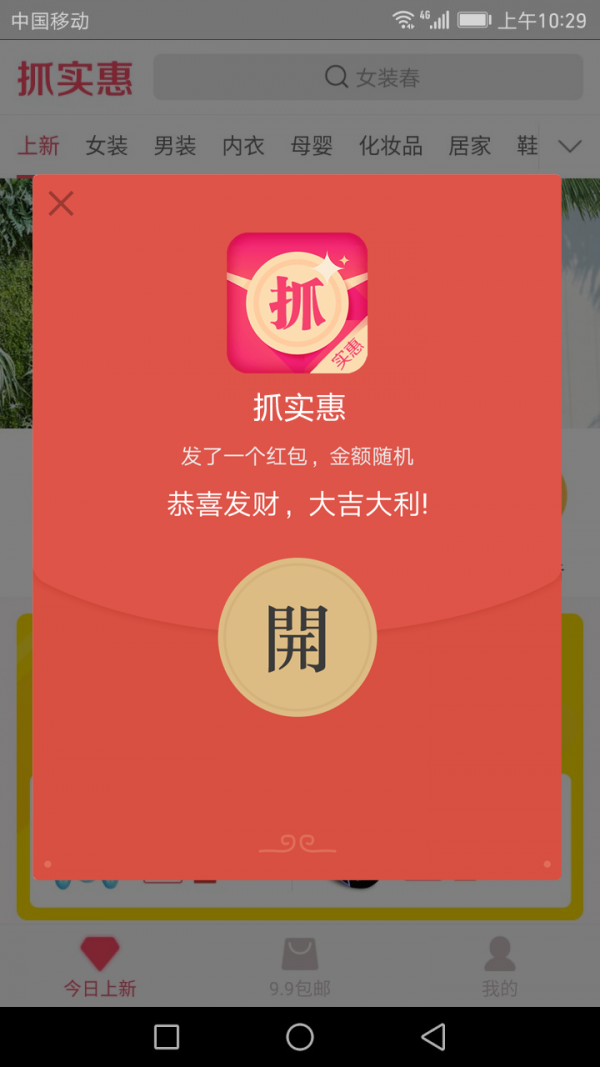Viewport: 600px width, 1067px height.
Task: Select the 居家 category tab
Action: (469, 146)
